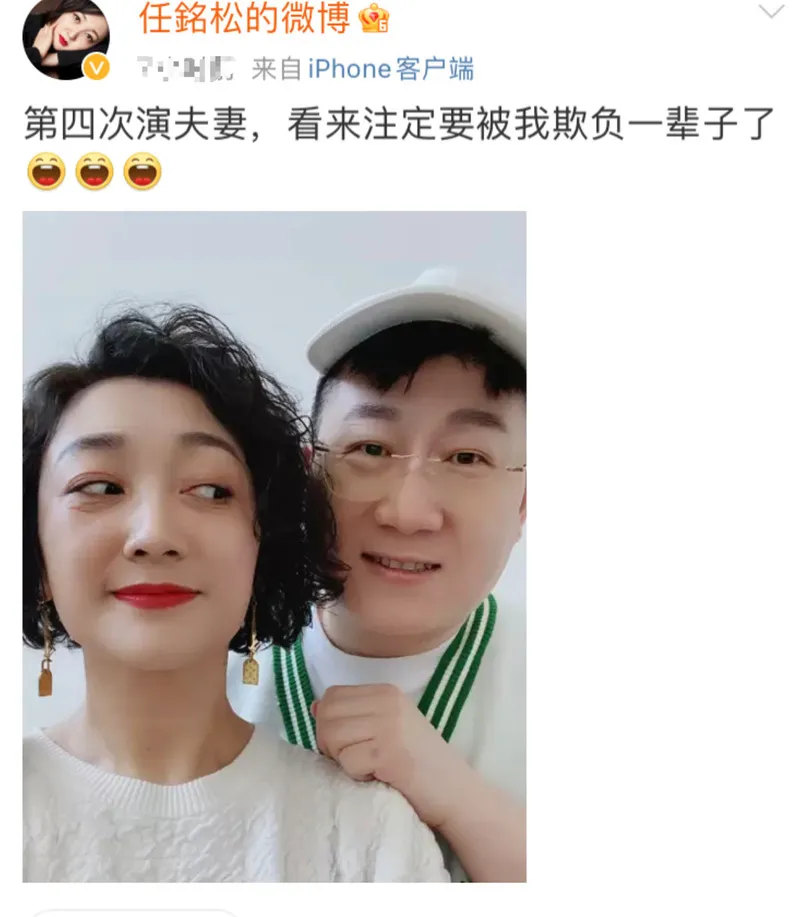
Task: View the posted selfie photo full screen
Action: (x=274, y=546)
